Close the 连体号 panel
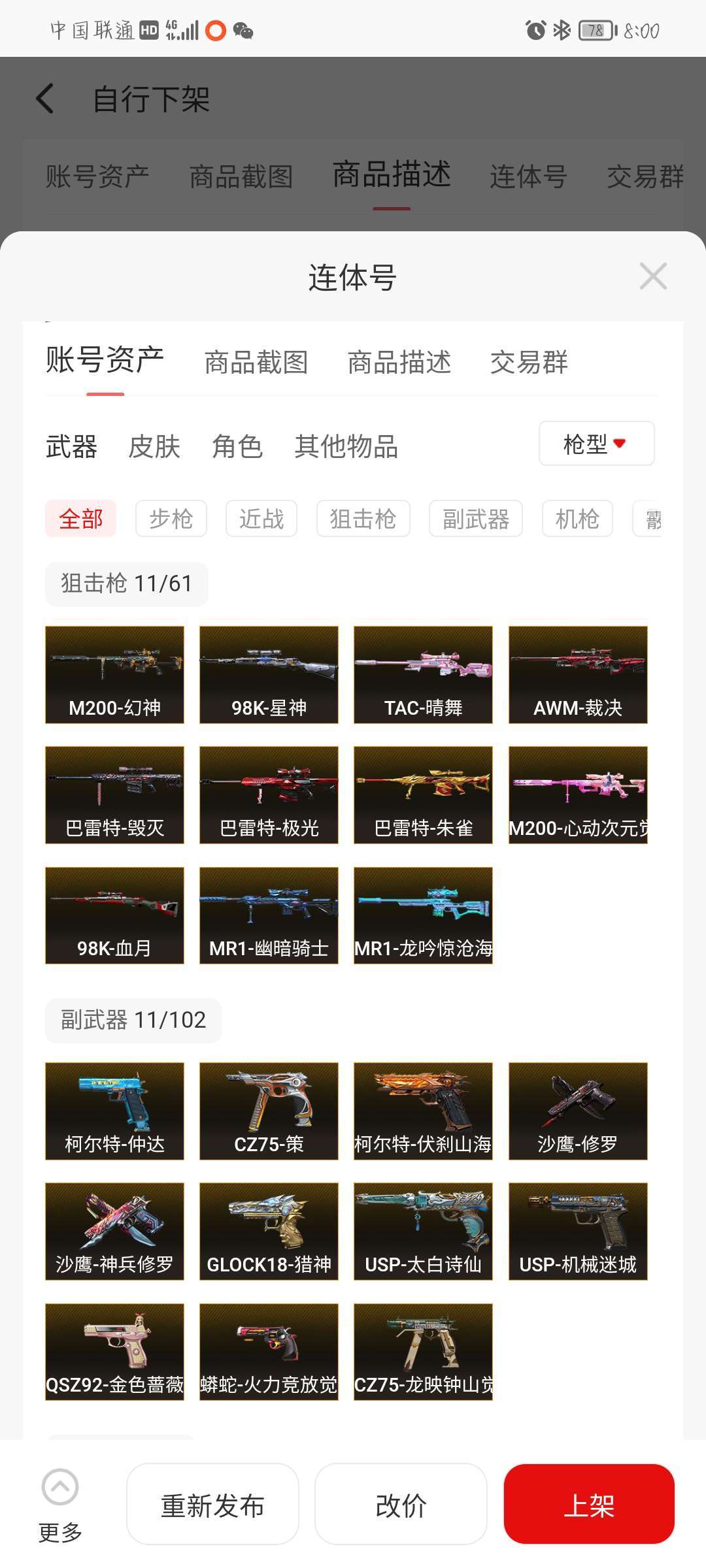This screenshot has height=1568, width=706. (x=652, y=276)
